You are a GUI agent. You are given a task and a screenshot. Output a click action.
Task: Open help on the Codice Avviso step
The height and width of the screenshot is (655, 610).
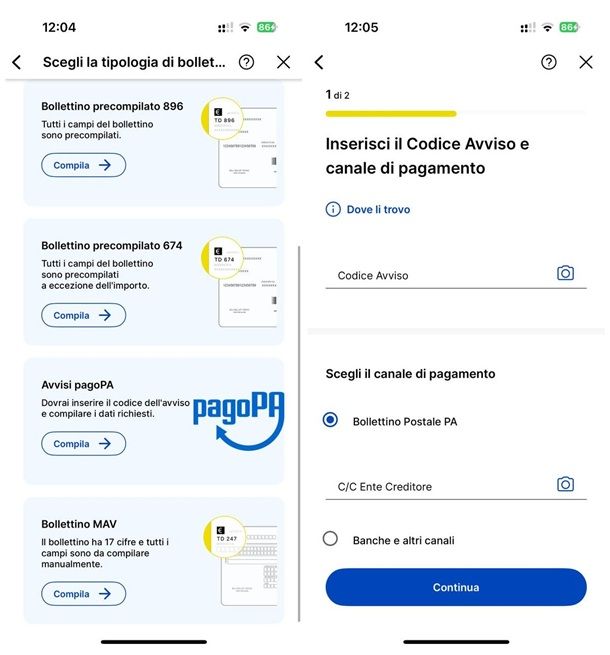click(548, 62)
